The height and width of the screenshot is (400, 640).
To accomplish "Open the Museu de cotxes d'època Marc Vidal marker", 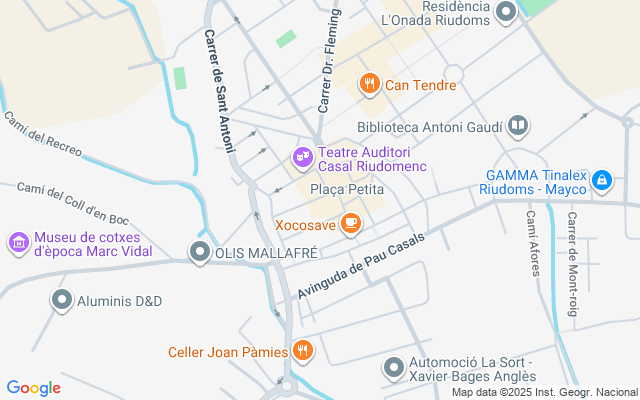I will click(18, 242).
